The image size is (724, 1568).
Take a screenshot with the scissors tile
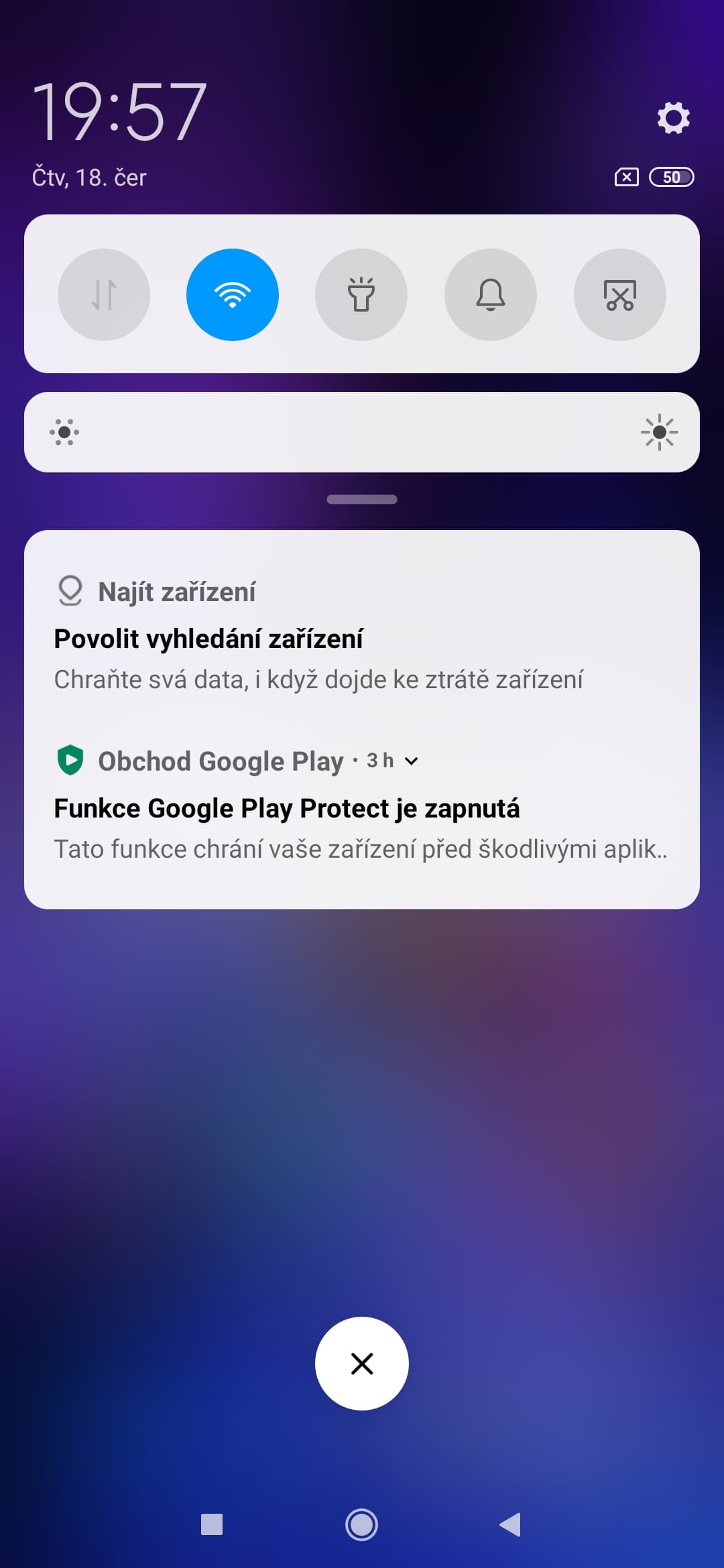(620, 295)
